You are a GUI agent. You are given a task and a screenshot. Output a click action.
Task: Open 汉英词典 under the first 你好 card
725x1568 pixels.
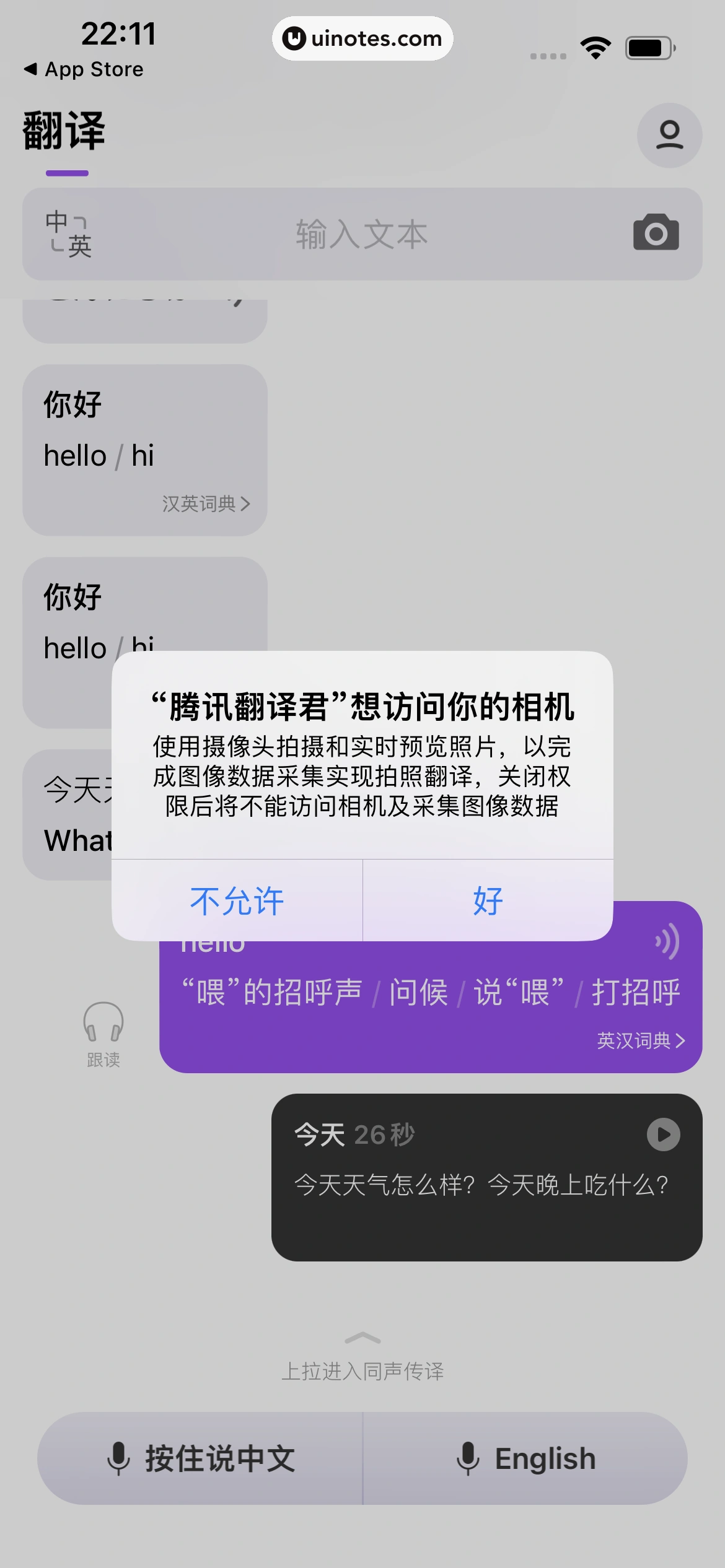(206, 503)
